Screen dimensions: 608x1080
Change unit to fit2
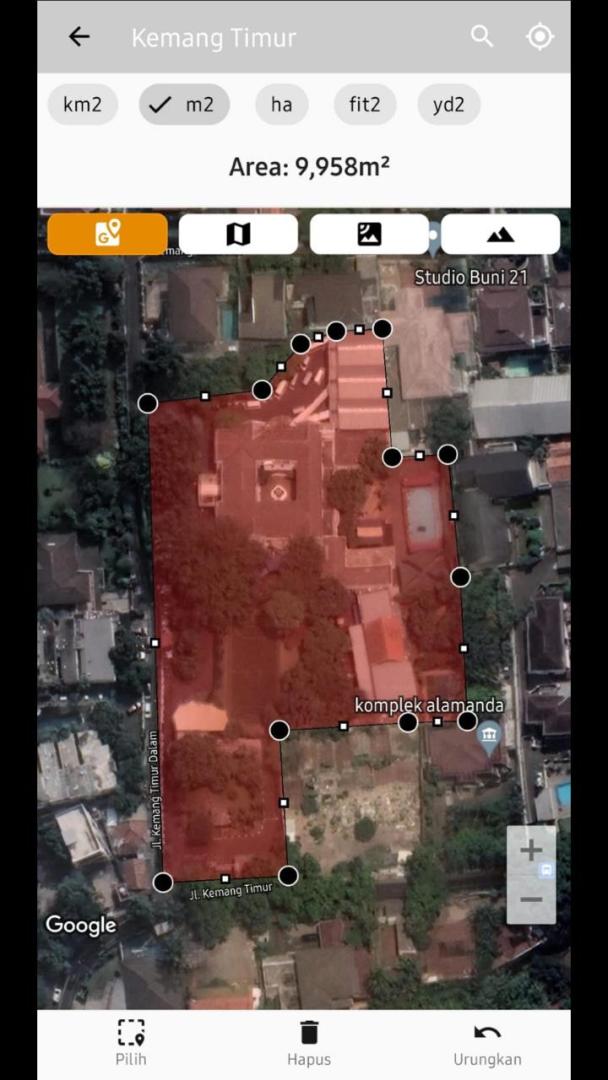pos(365,105)
